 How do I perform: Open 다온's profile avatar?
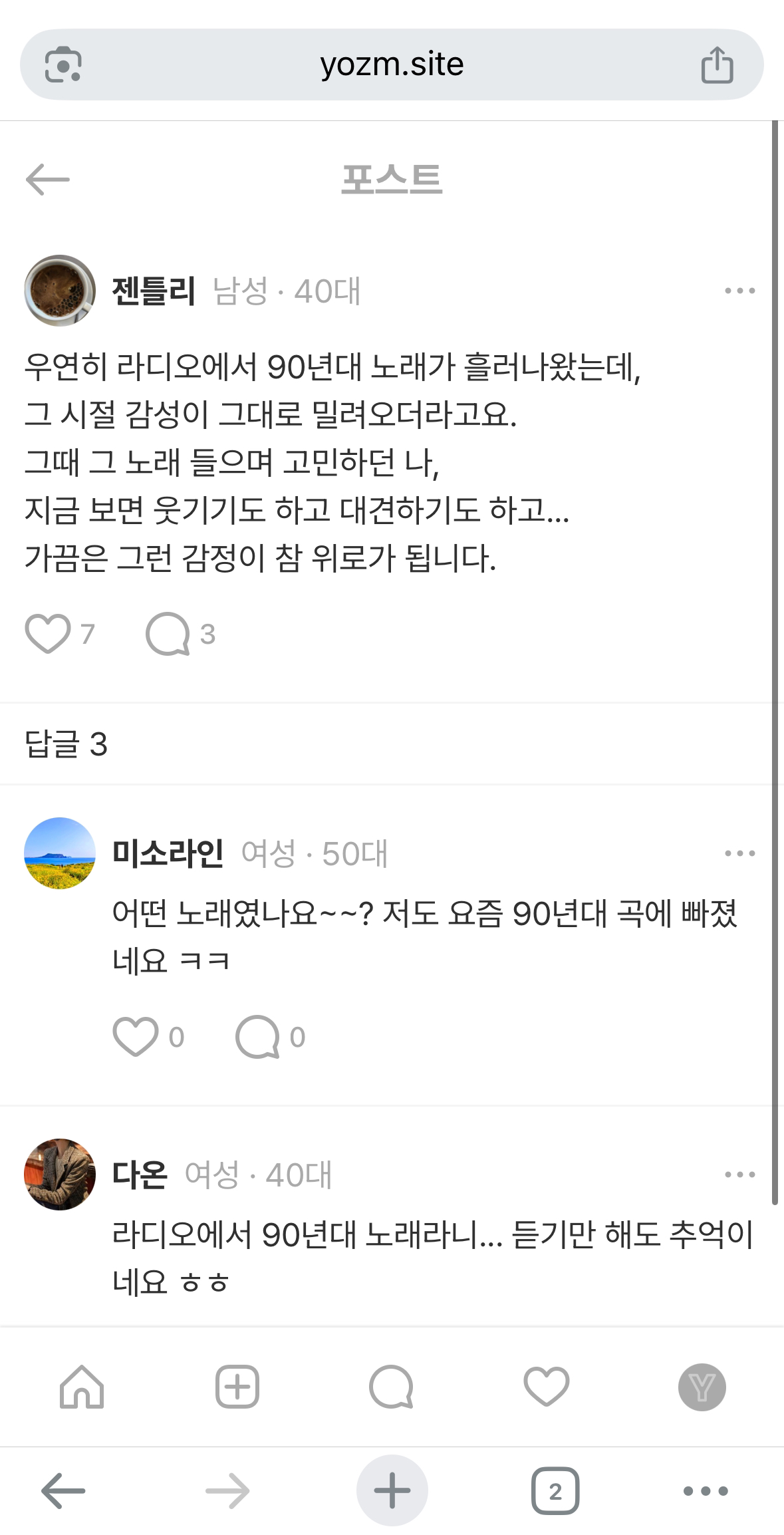pos(60,1175)
